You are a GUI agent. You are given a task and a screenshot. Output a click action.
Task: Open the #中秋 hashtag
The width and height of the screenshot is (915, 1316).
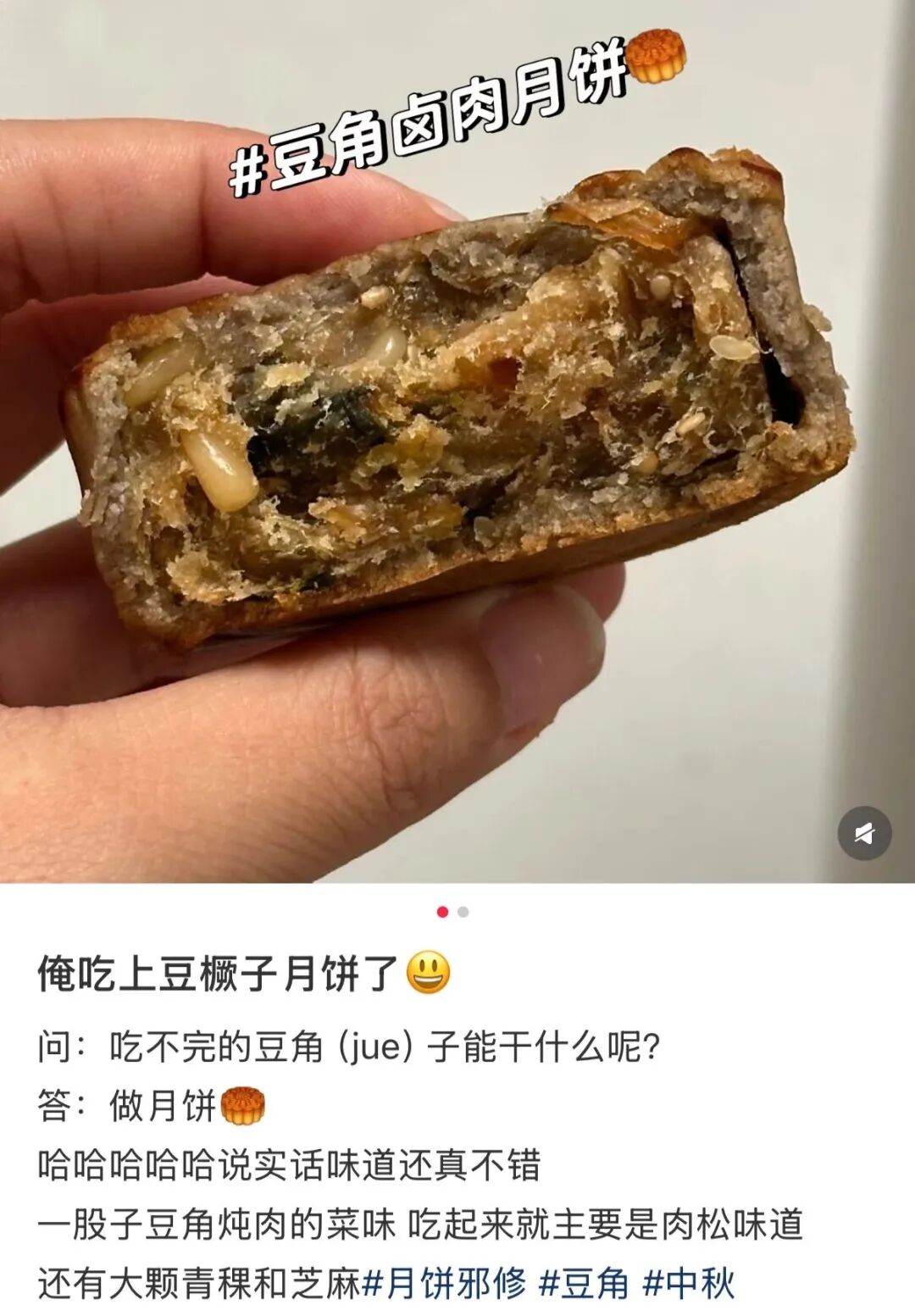pyautogui.click(x=688, y=1284)
